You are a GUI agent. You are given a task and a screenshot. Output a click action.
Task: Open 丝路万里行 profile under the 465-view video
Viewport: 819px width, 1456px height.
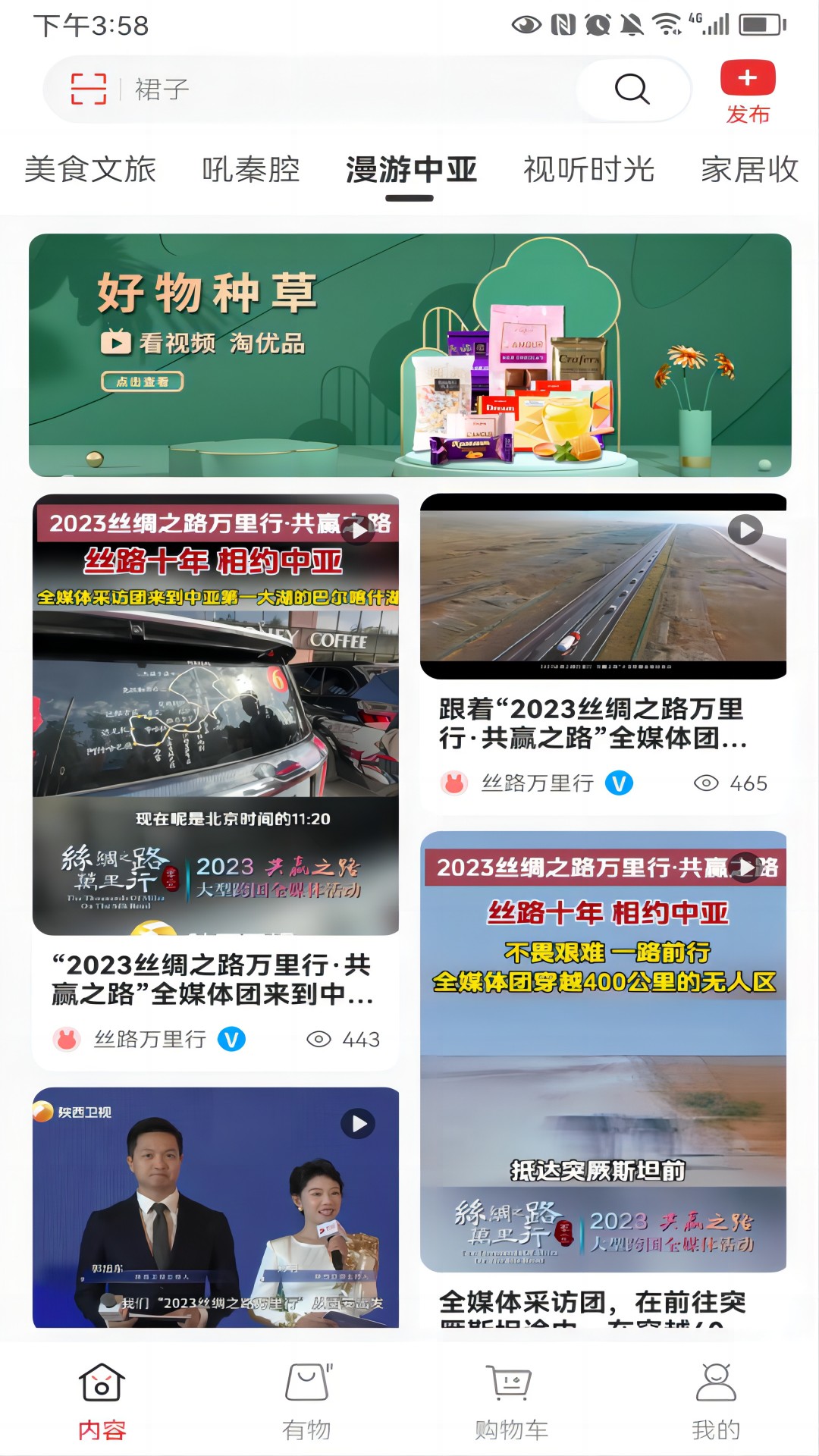tap(537, 783)
